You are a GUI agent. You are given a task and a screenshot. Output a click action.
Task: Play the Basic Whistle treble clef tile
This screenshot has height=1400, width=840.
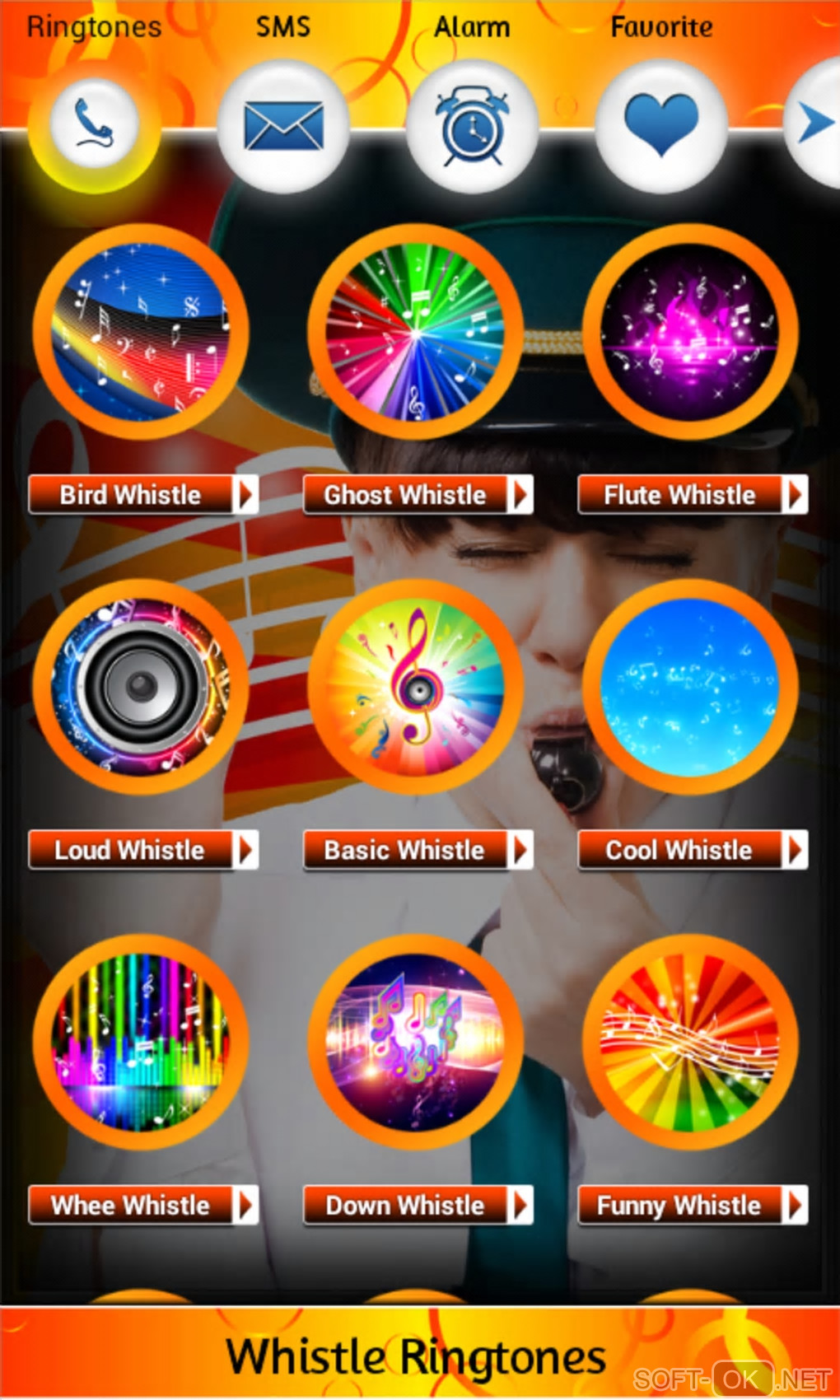(x=416, y=686)
